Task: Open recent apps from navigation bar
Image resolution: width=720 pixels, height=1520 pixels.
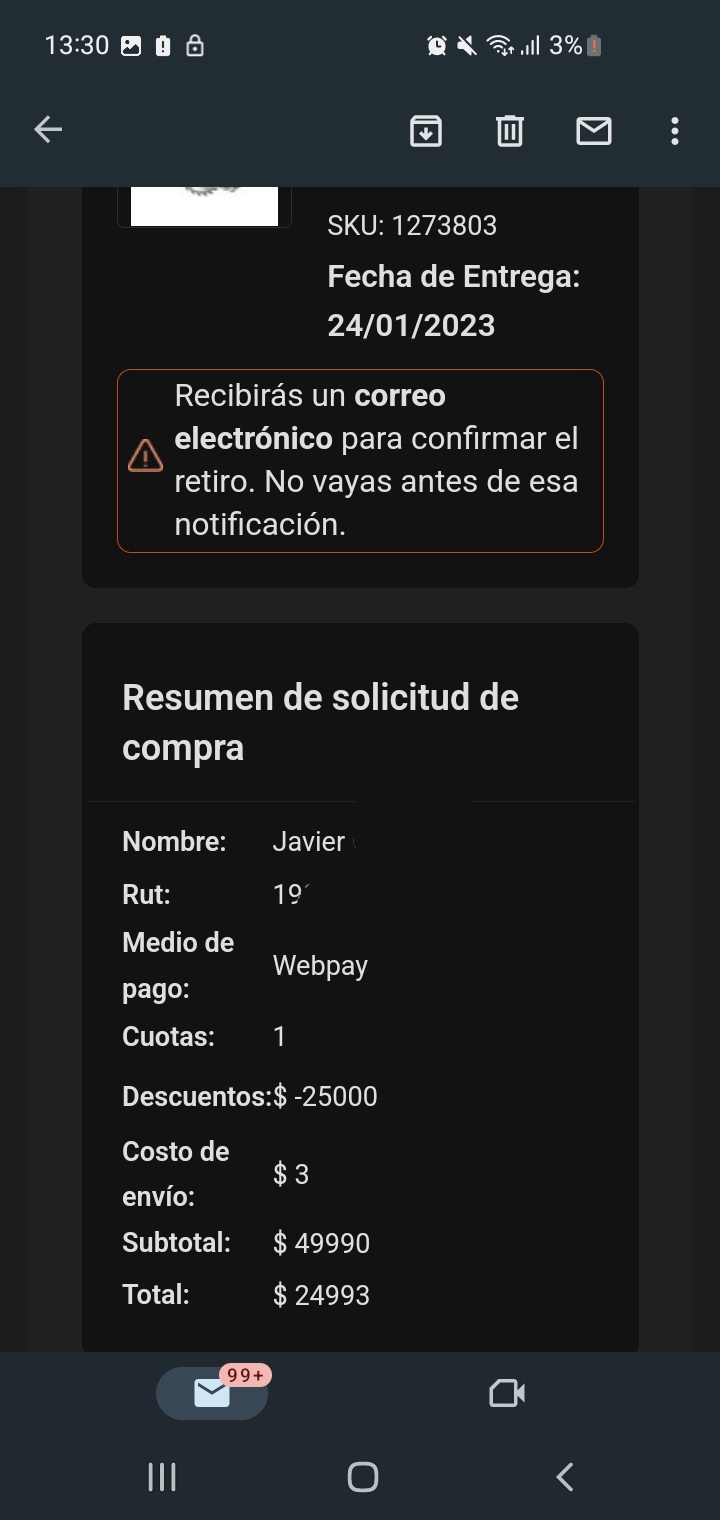Action: pyautogui.click(x=162, y=1477)
